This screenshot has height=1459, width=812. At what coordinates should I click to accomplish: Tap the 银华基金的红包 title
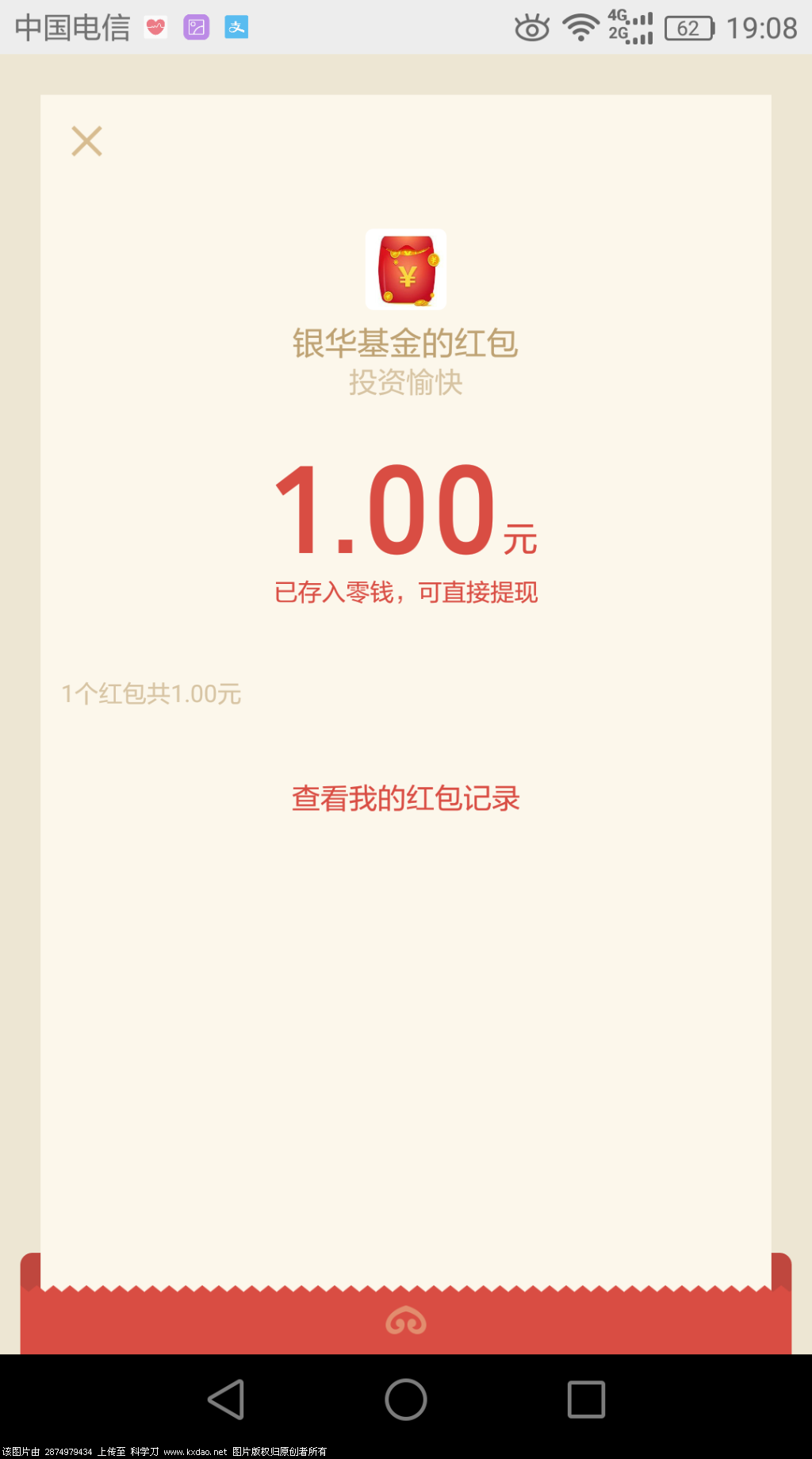click(405, 343)
